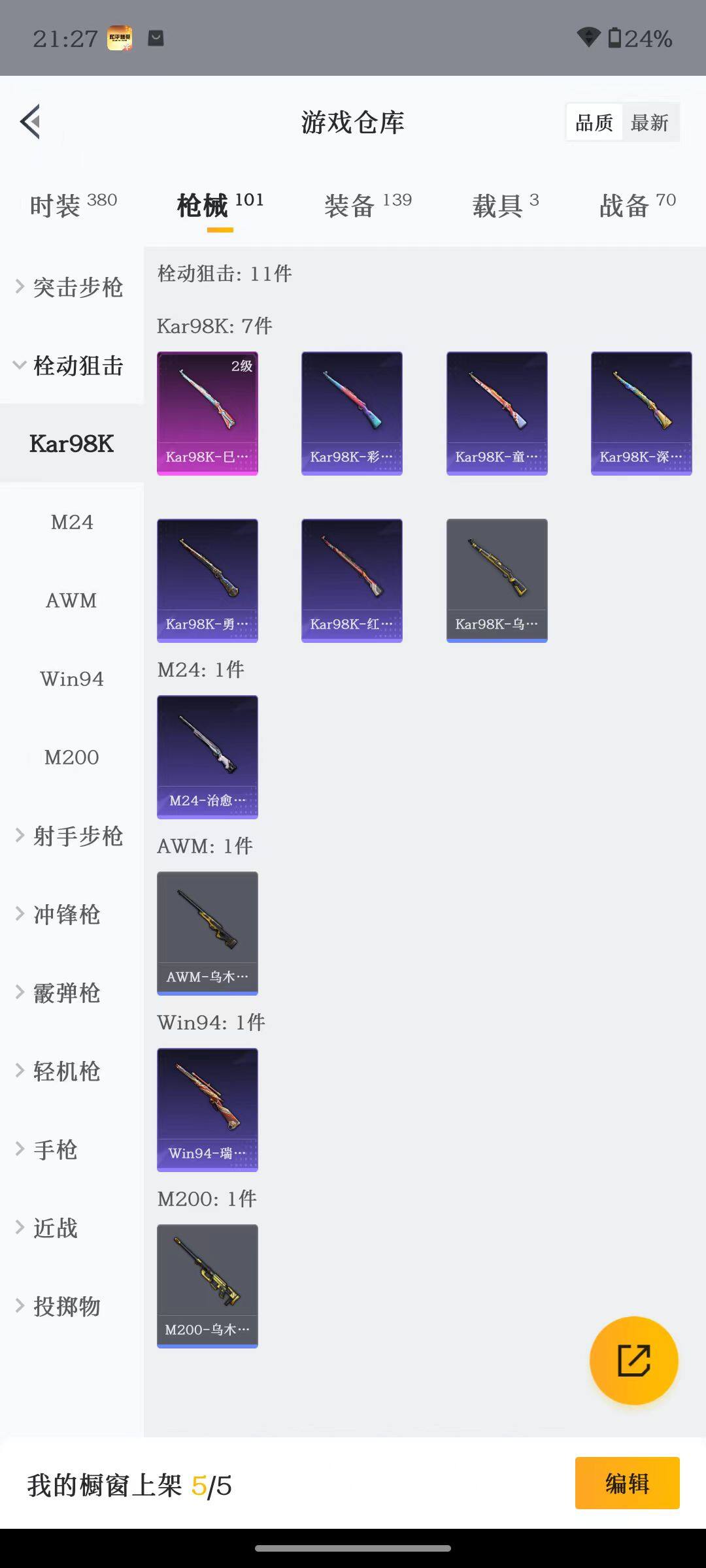706x1568 pixels.
Task: Sort warehouse by 品质
Action: pos(594,122)
